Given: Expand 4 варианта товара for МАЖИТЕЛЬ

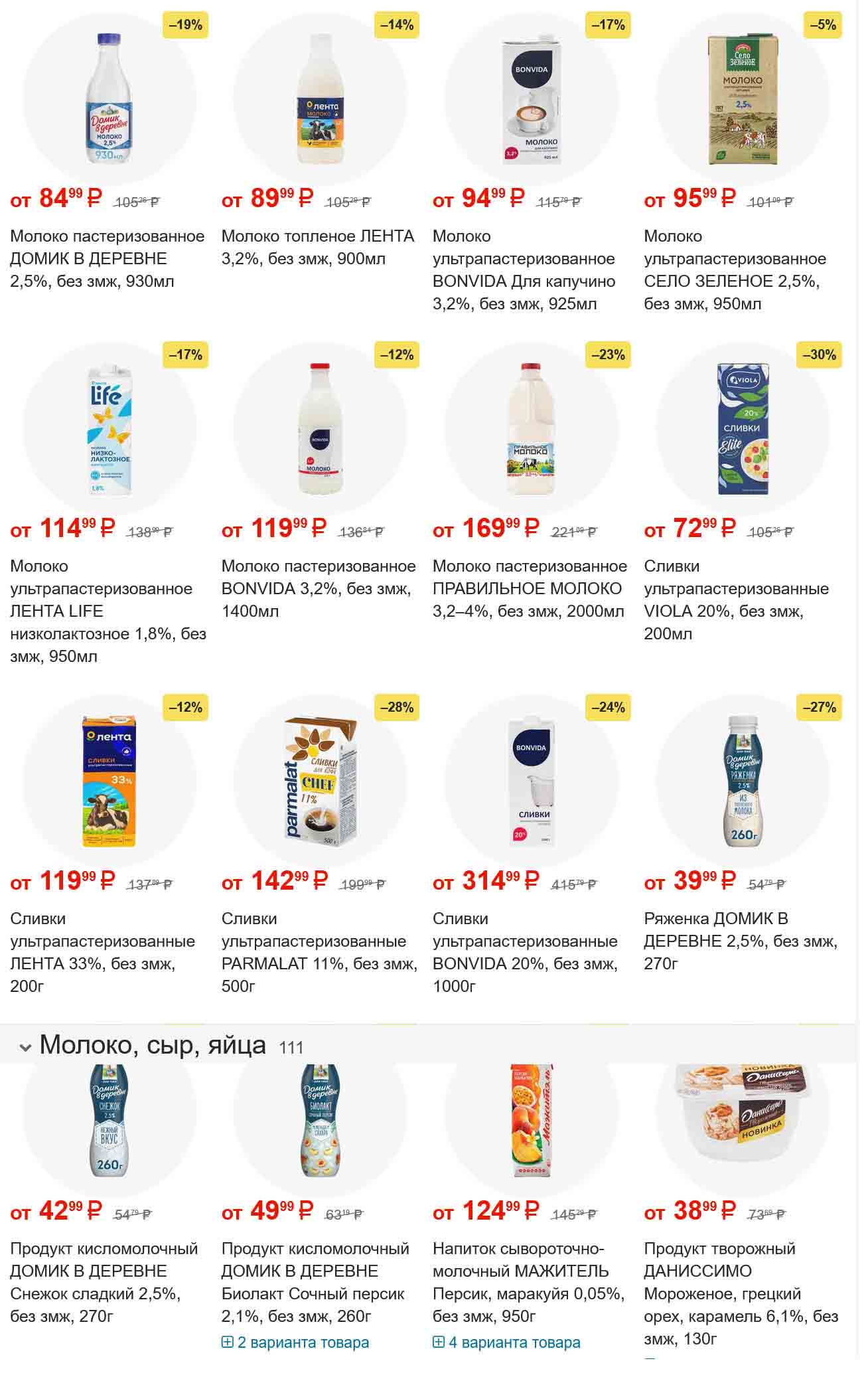Looking at the screenshot, I should click(506, 1342).
